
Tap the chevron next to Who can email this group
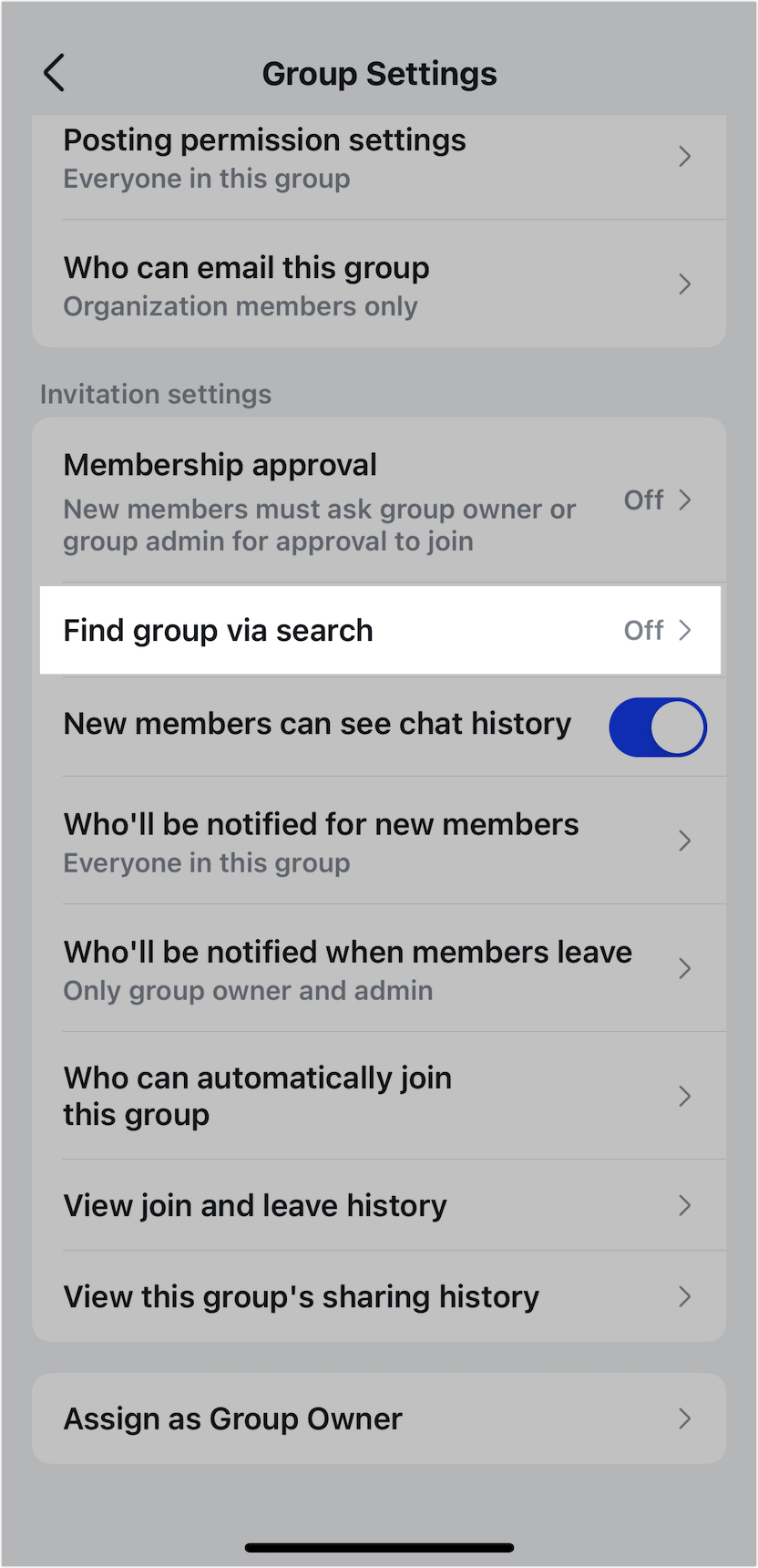pos(686,284)
